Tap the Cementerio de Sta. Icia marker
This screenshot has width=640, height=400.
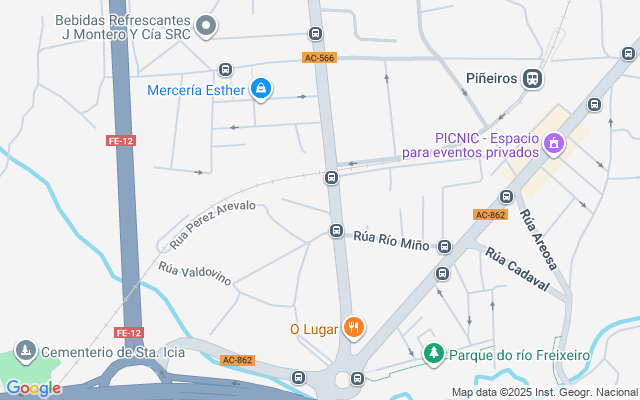[x=26, y=351]
